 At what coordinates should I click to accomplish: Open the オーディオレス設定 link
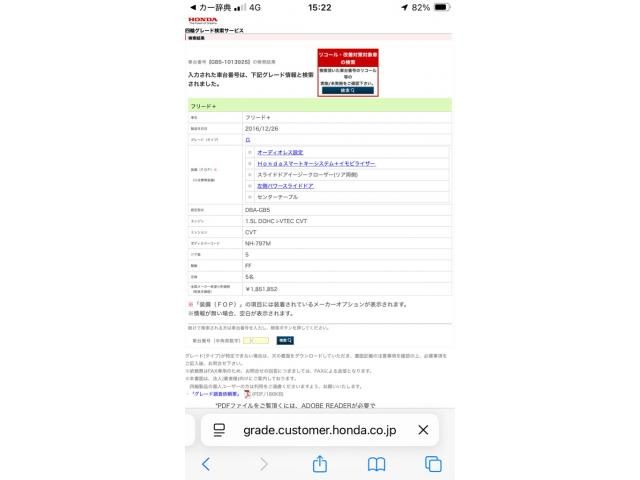coord(281,152)
